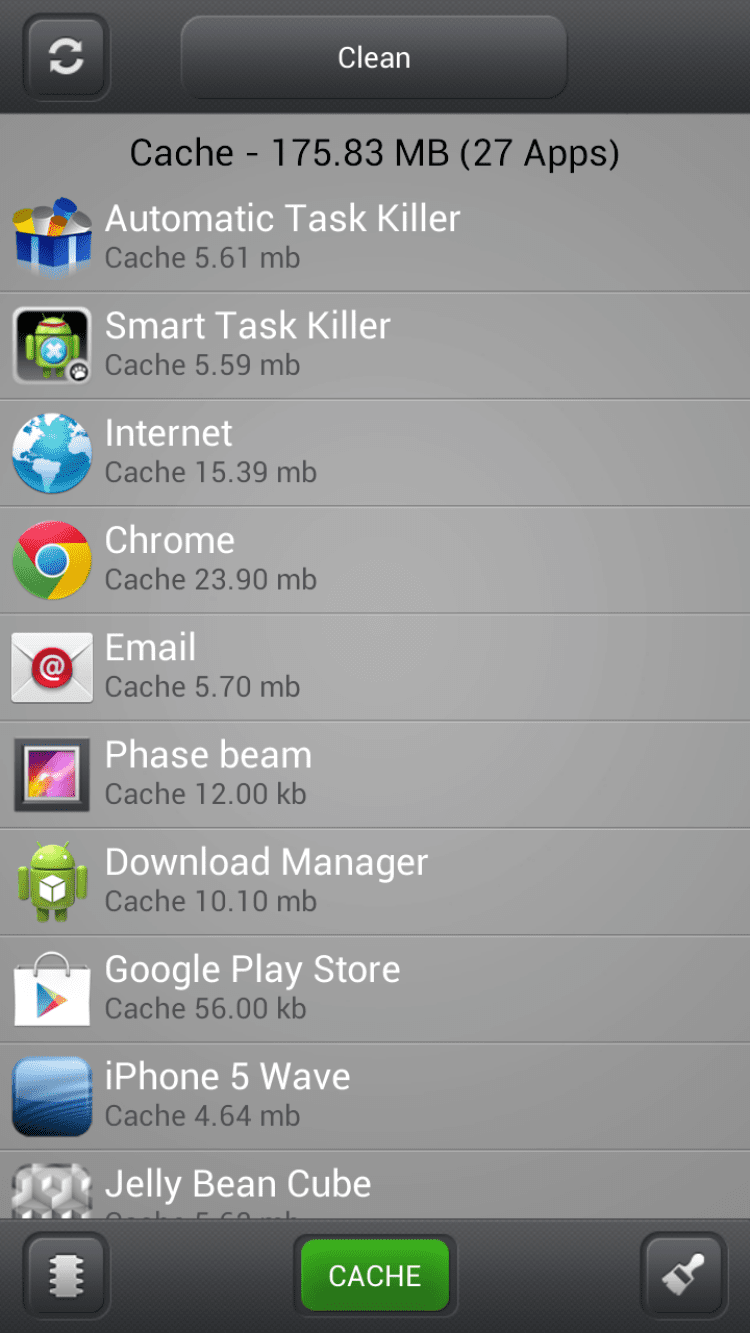Select Chrome in the cache list
Screen dimensions: 750x1333
(x=375, y=559)
